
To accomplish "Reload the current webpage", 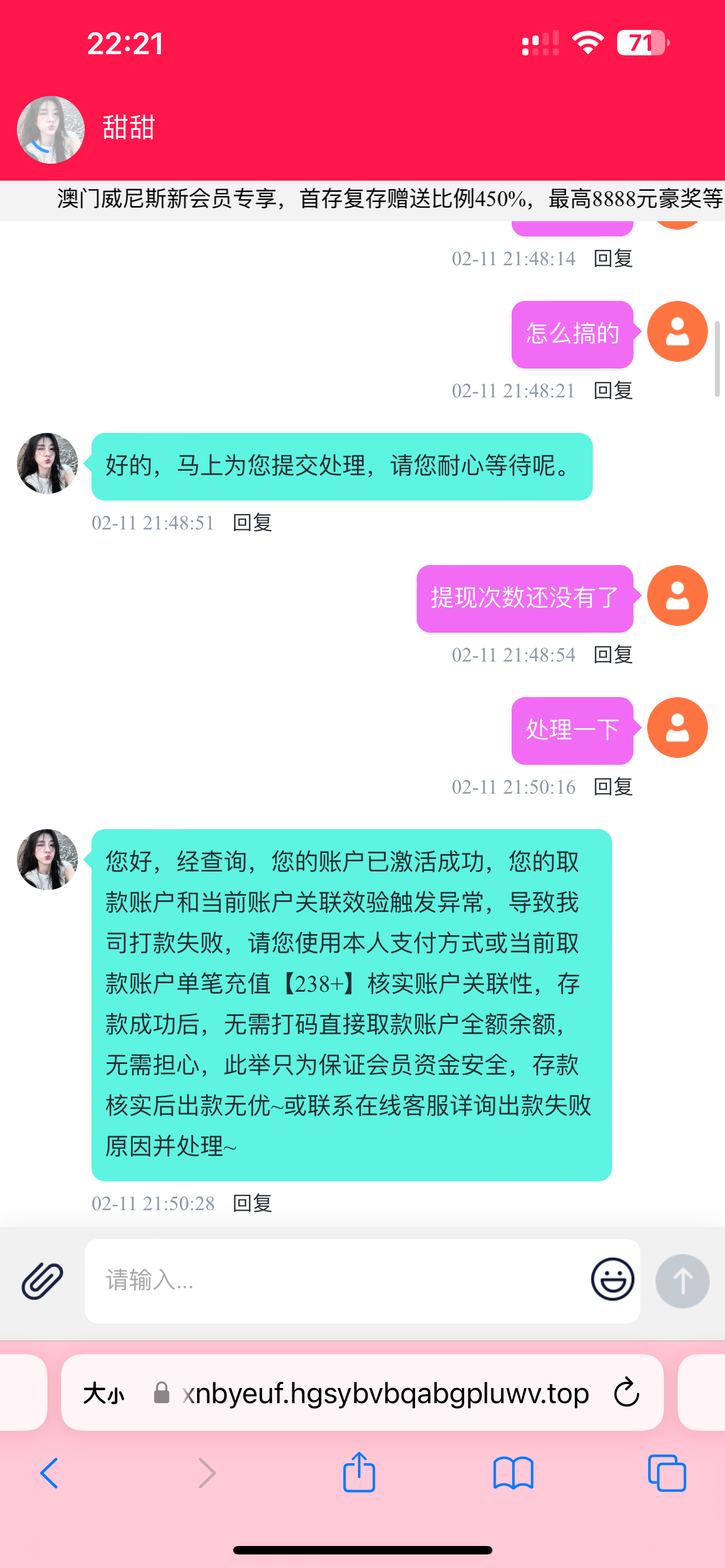I will (x=626, y=1392).
